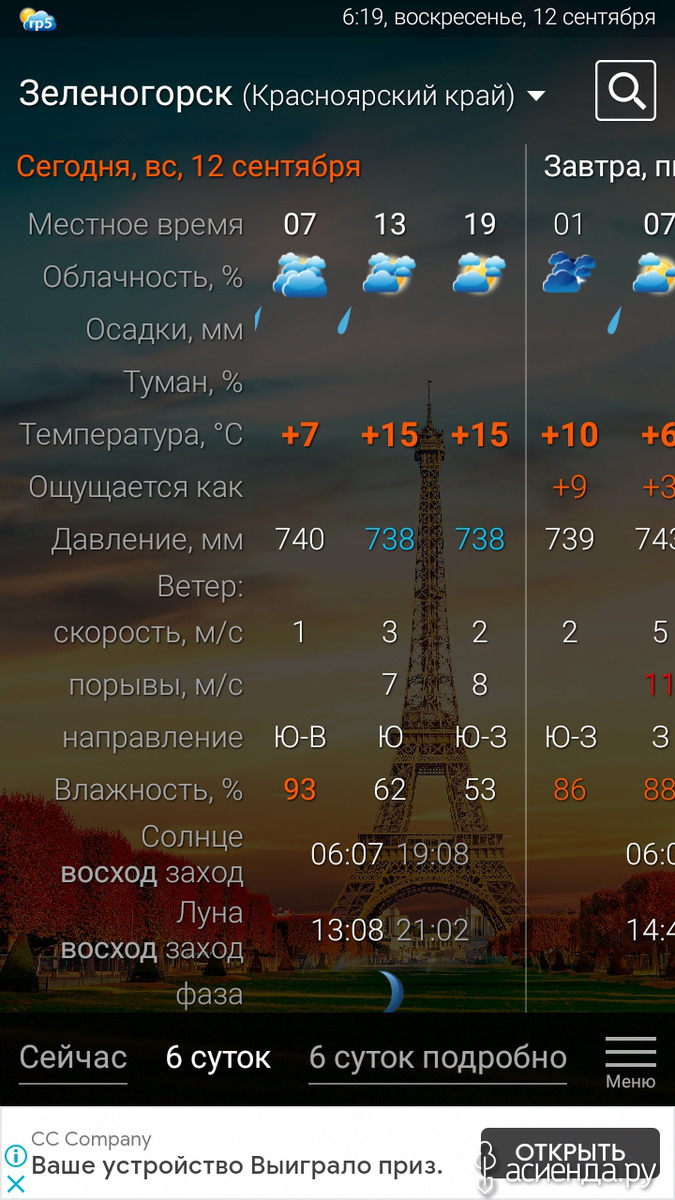Dismiss the ad banner with X
This screenshot has height=1200, width=675.
point(14,1184)
